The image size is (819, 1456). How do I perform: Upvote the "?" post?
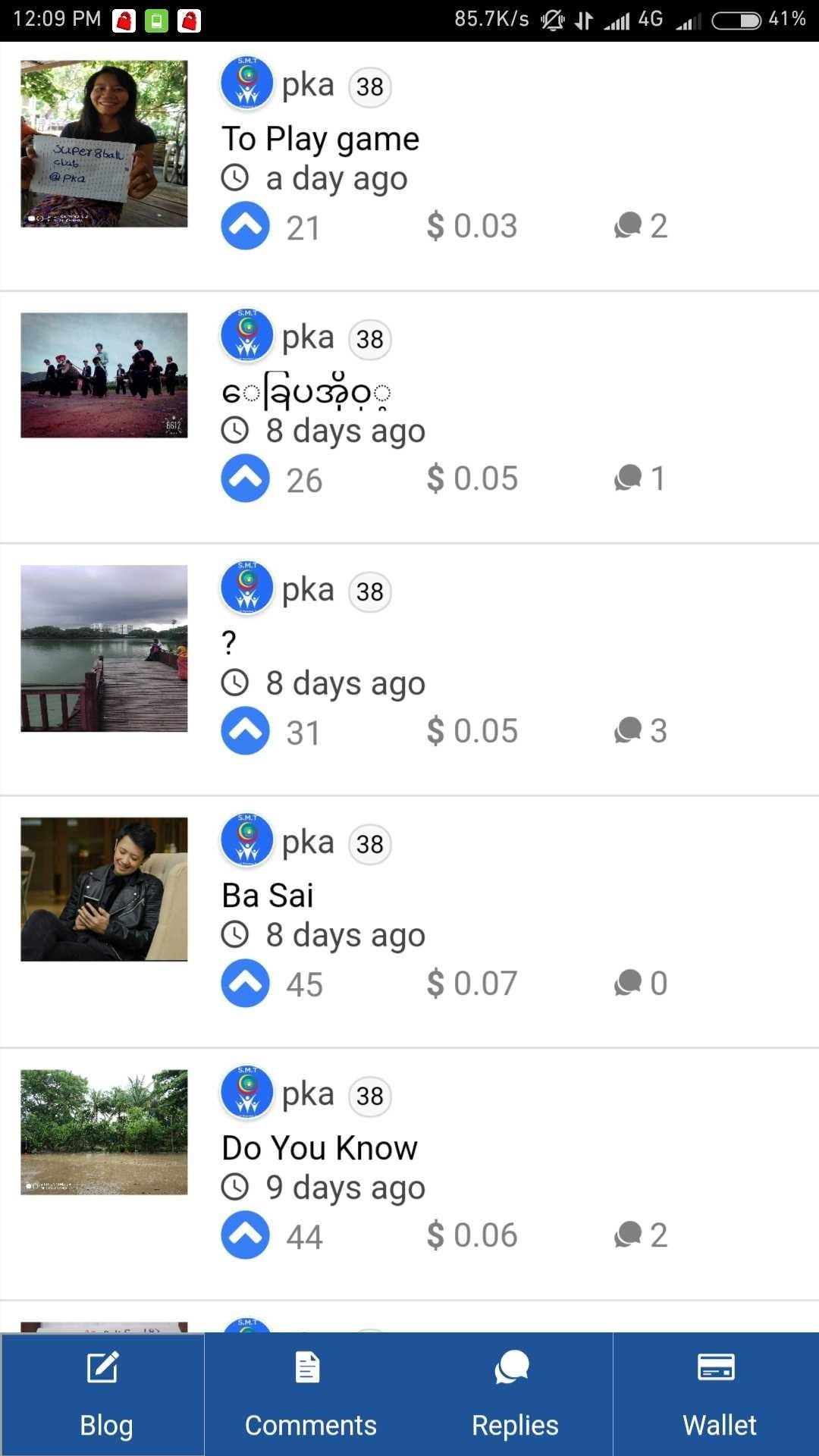pyautogui.click(x=245, y=731)
